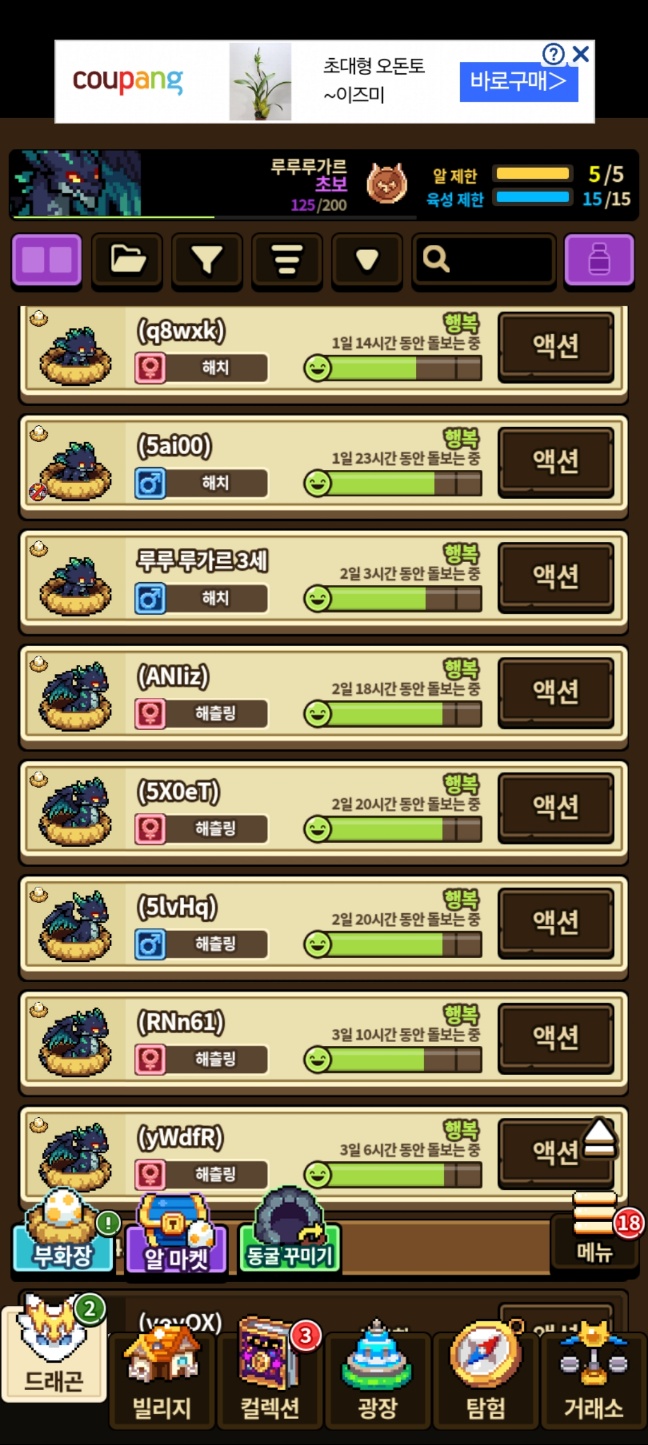This screenshot has height=1445, width=648.
Task: Tap 액션 for dragon (5ai00)
Action: 556,461
